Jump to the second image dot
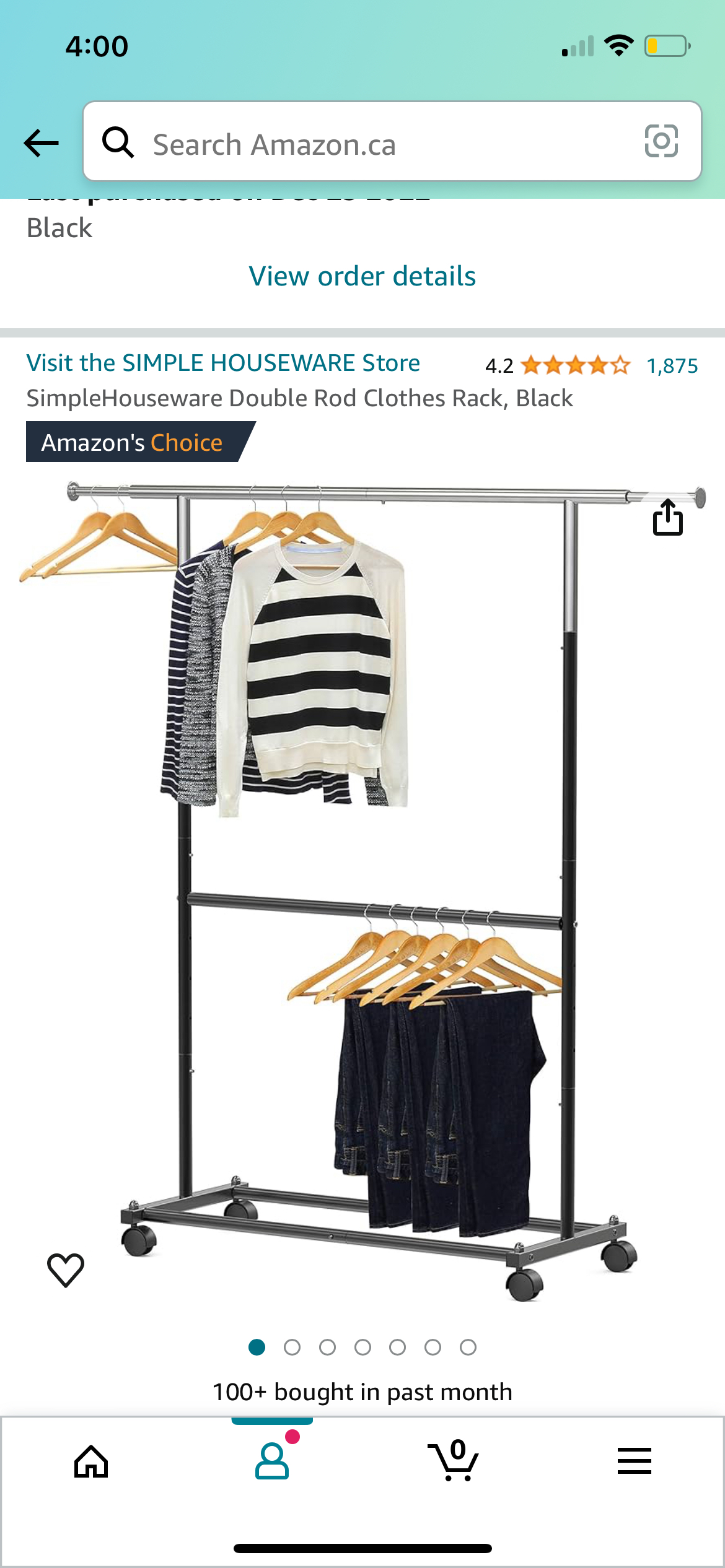This screenshot has width=725, height=1568. coord(292,1347)
